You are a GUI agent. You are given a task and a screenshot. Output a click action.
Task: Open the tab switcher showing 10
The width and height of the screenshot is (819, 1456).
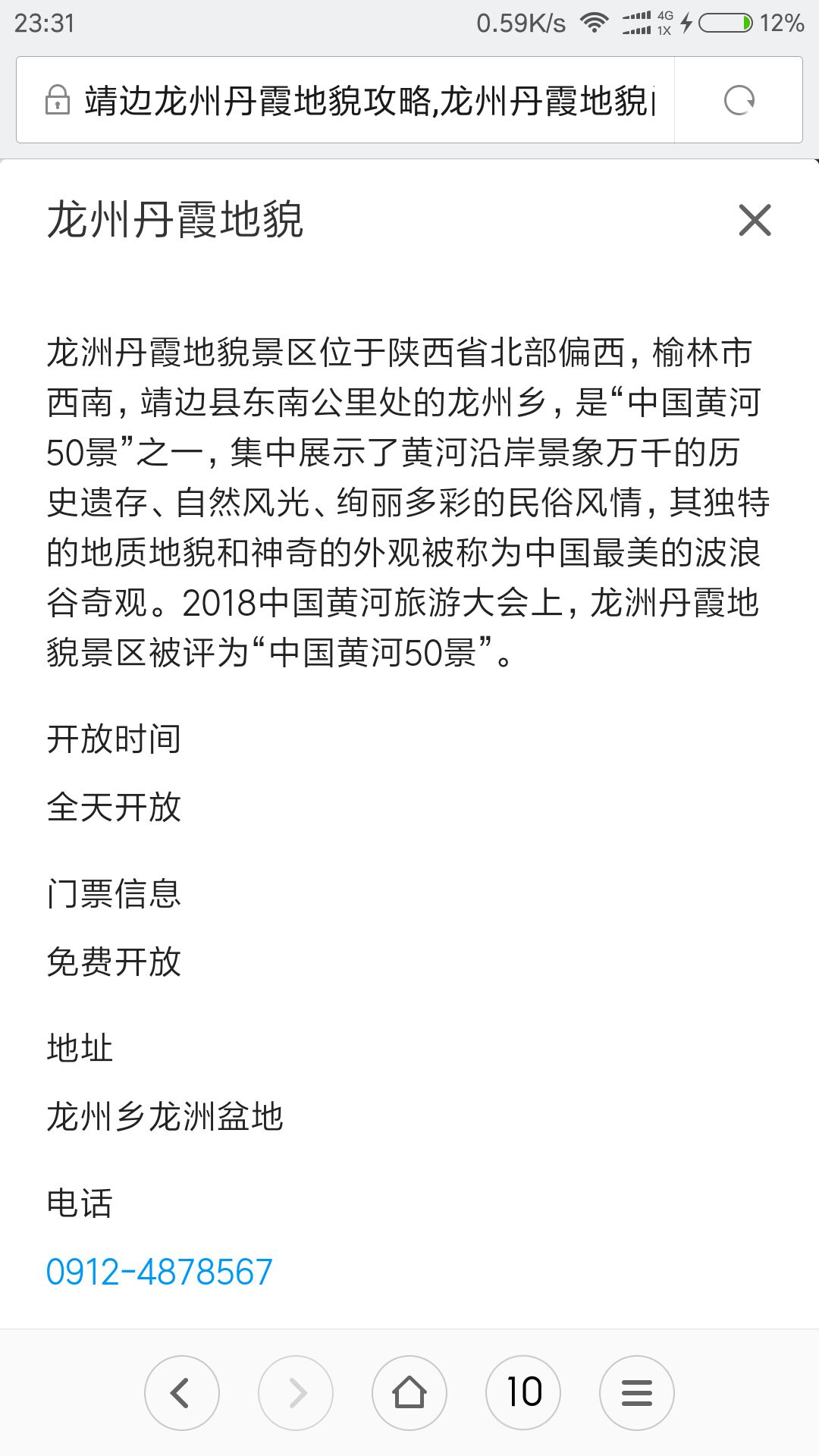coord(523,1393)
